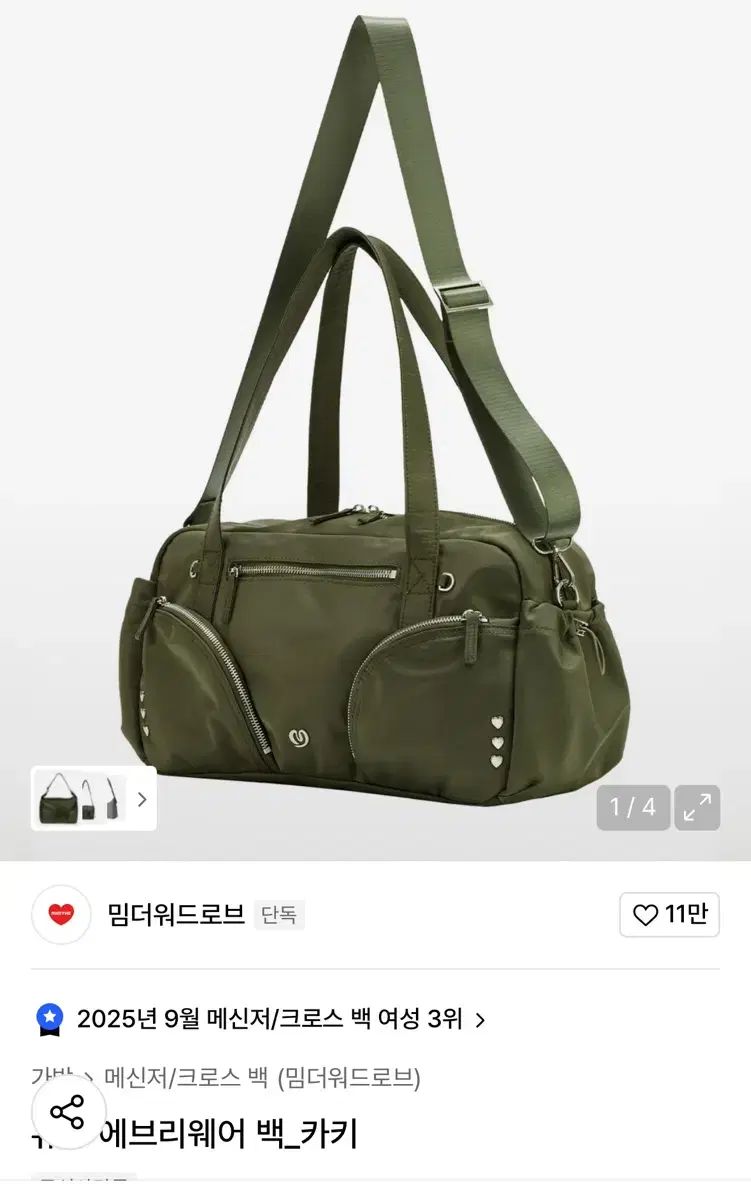Expand product image to fullscreen
751x1200 pixels.
click(x=697, y=807)
